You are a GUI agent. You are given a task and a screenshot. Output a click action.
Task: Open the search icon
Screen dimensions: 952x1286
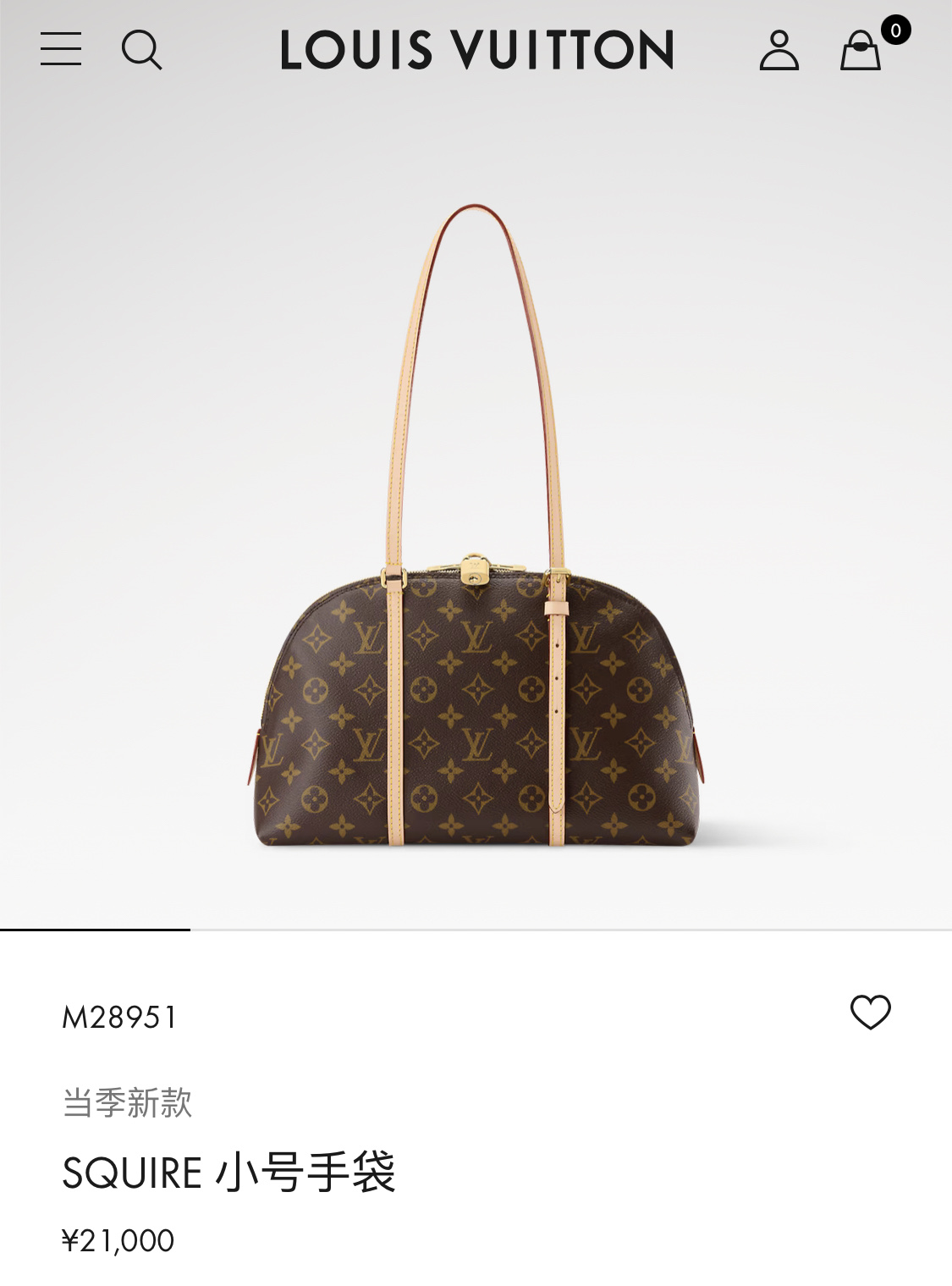coord(141,50)
